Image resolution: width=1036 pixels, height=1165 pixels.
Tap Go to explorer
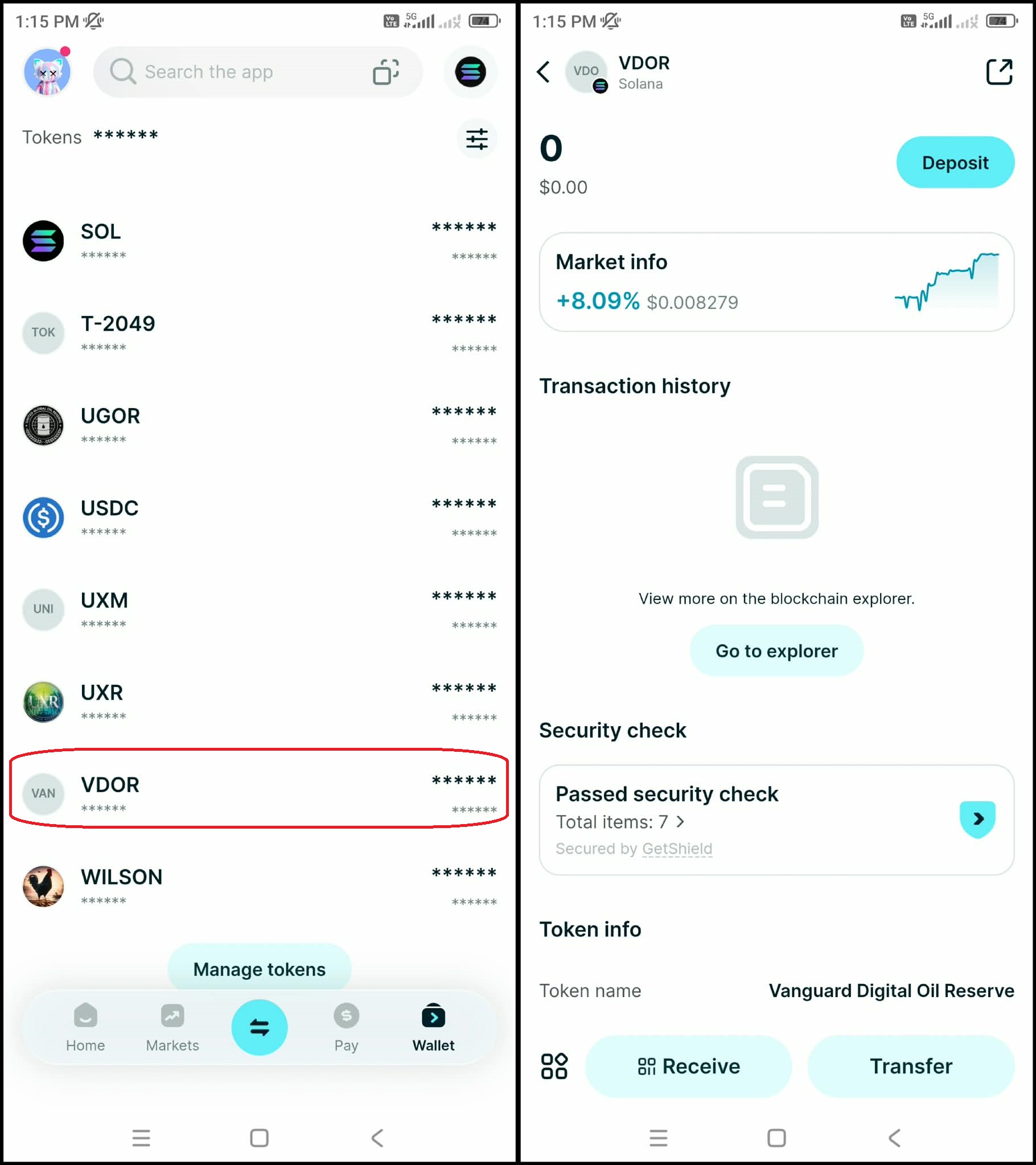[x=776, y=651]
